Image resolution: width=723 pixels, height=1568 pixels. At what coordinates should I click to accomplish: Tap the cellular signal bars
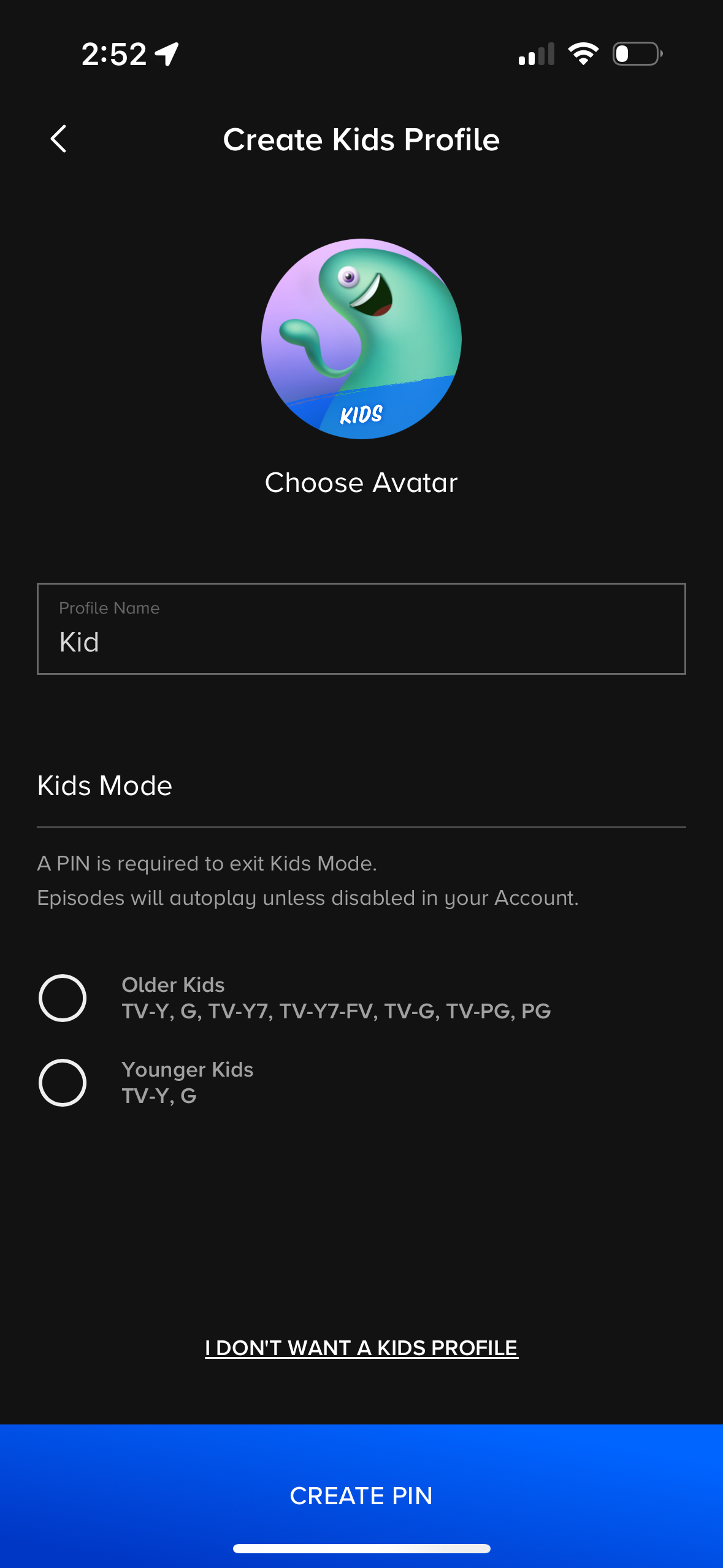coord(537,55)
